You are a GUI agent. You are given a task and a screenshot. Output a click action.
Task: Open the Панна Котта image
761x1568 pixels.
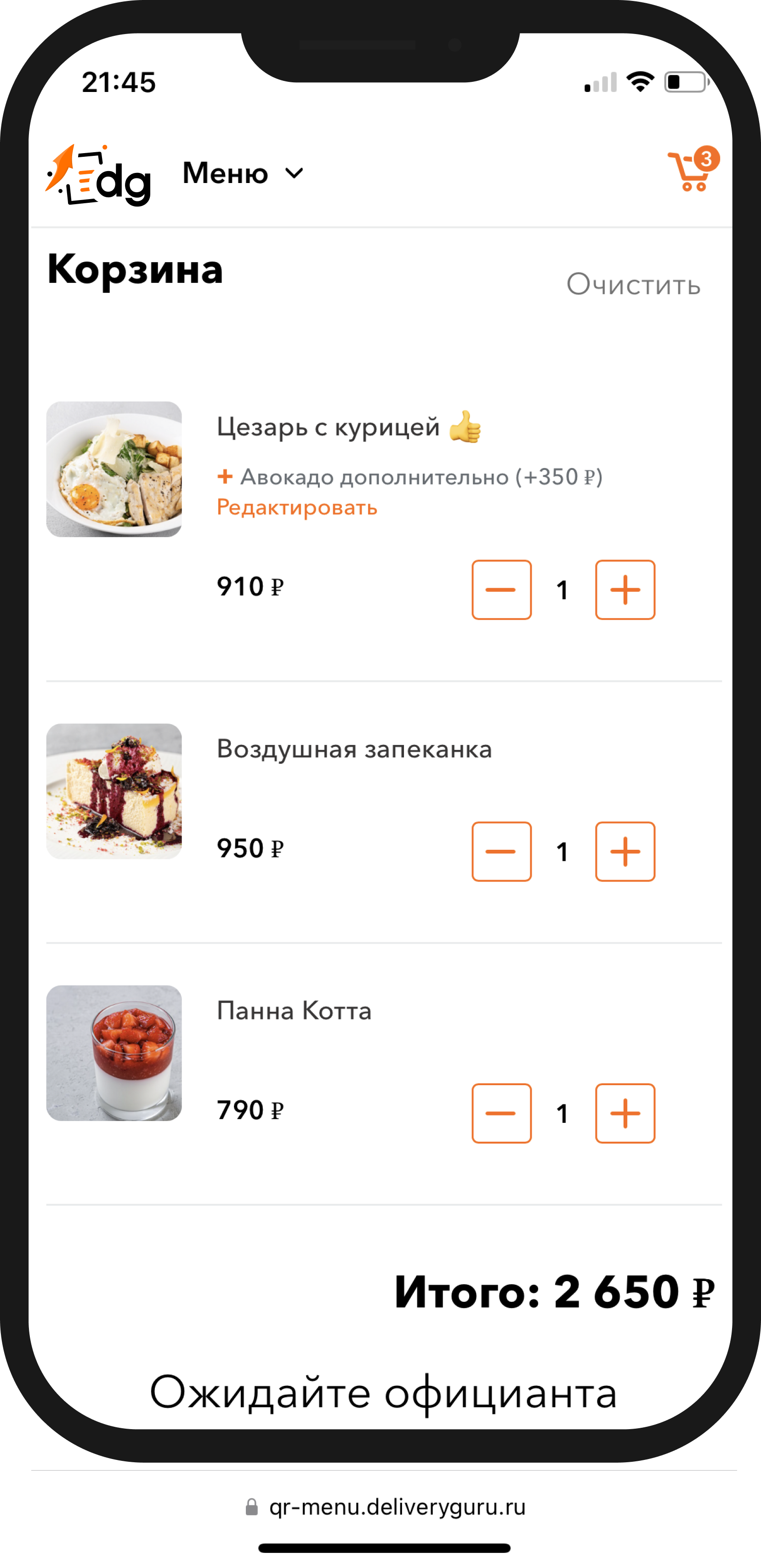point(114,1053)
